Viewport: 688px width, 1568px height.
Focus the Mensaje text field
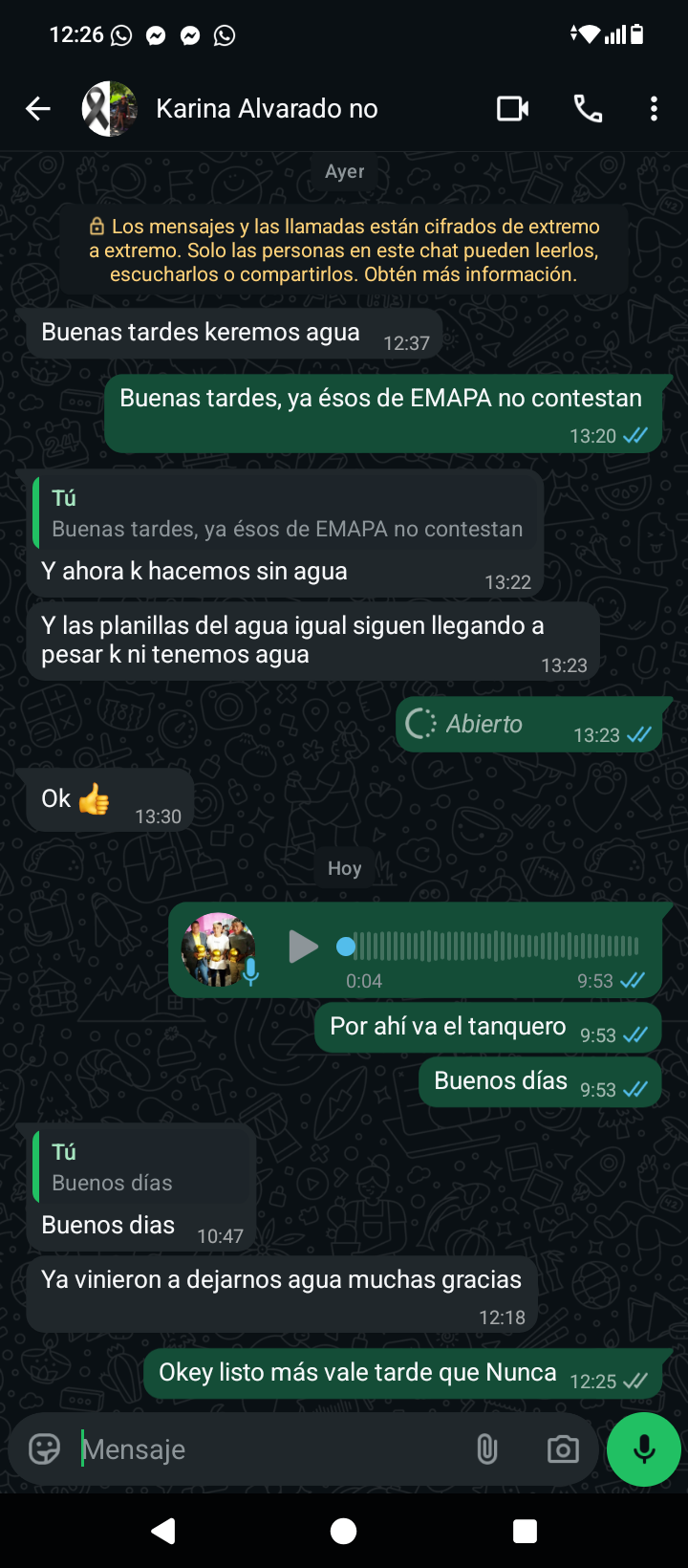point(268,1449)
